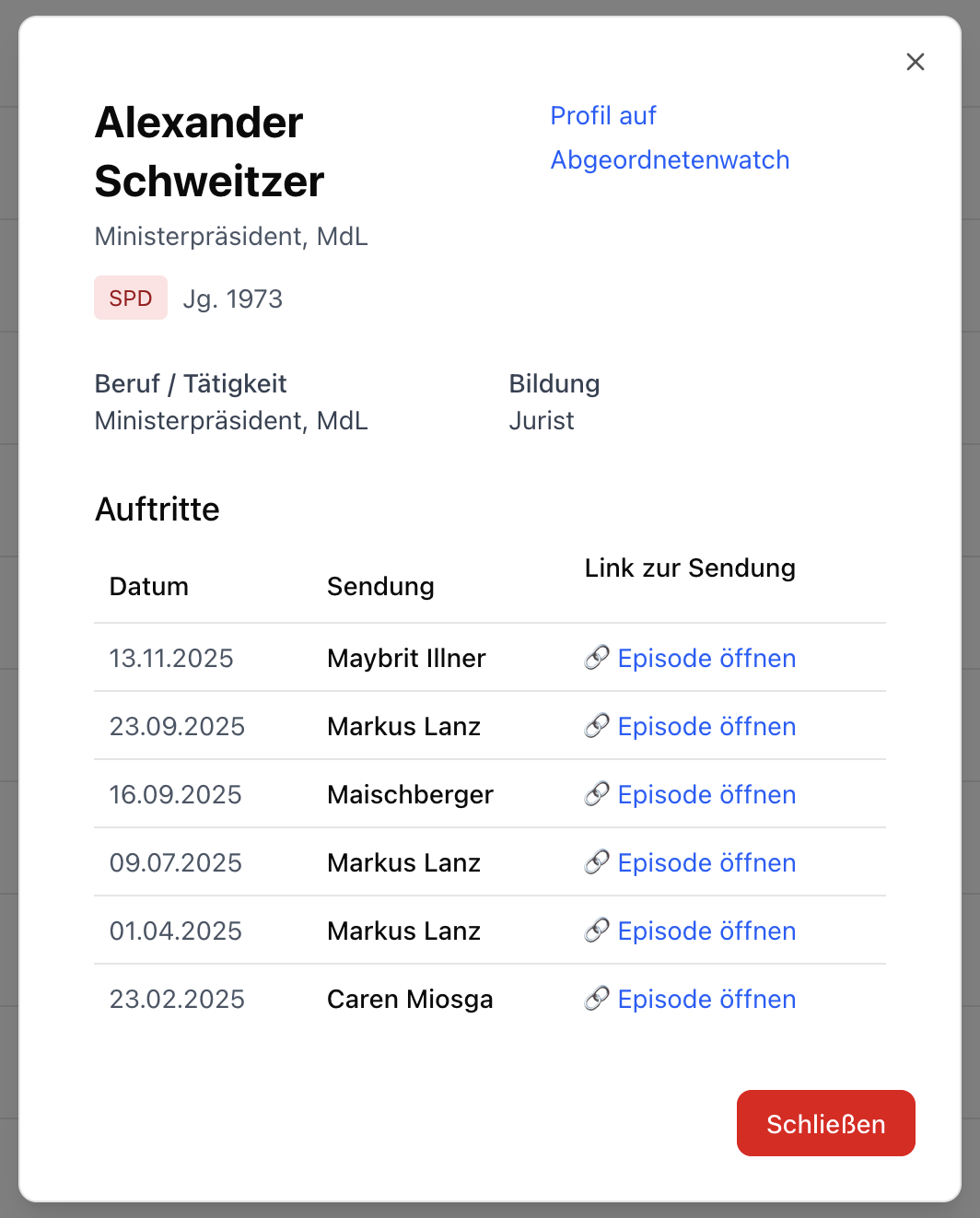980x1218 pixels.
Task: Click the link icon next to Caren Miosga
Action: (x=597, y=999)
